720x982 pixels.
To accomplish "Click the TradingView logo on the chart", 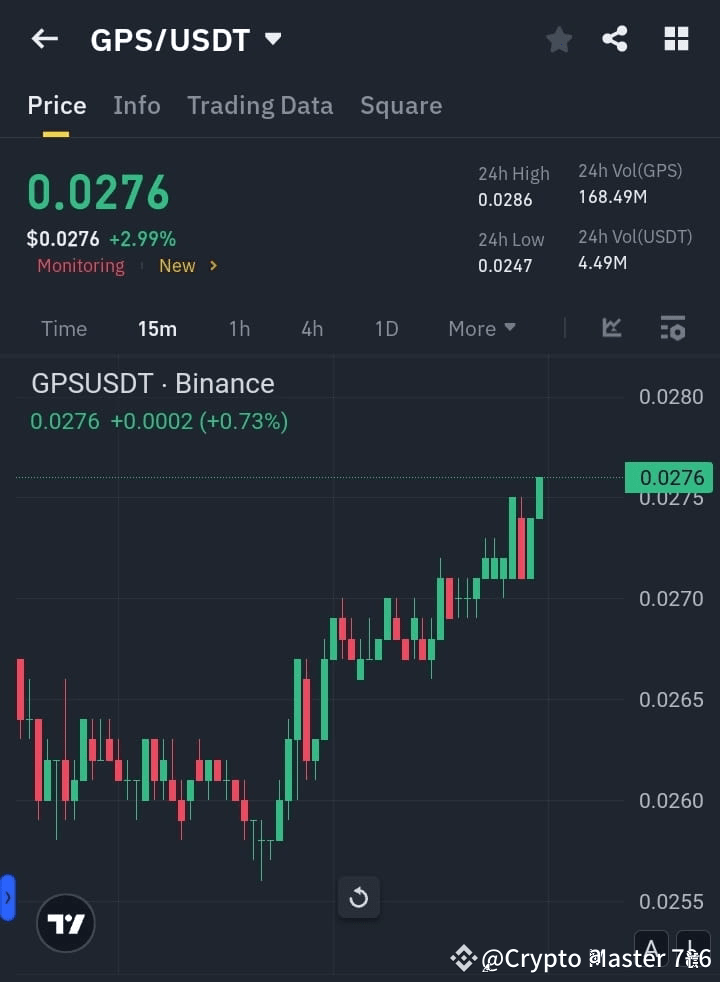I will tap(65, 922).
